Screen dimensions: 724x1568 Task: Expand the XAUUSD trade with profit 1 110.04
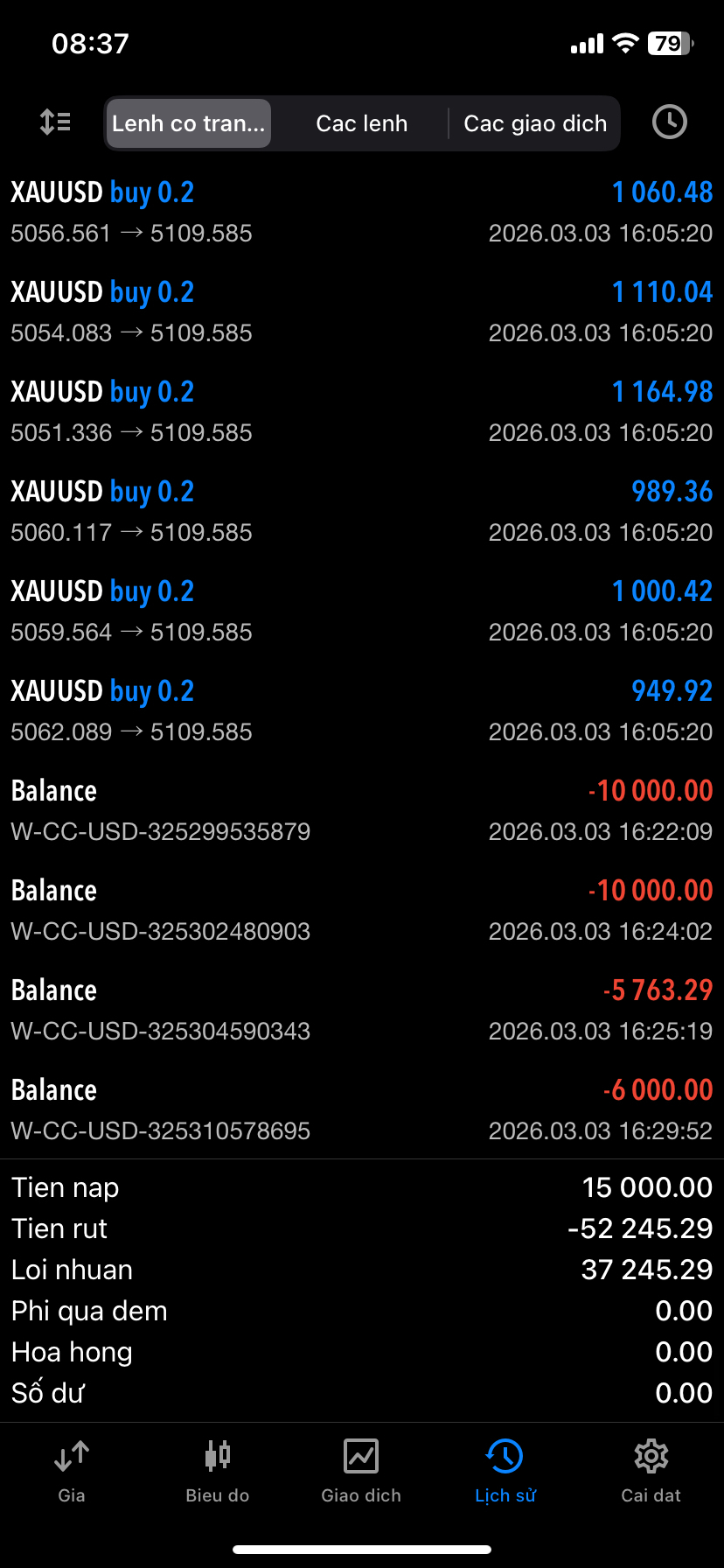tap(362, 311)
